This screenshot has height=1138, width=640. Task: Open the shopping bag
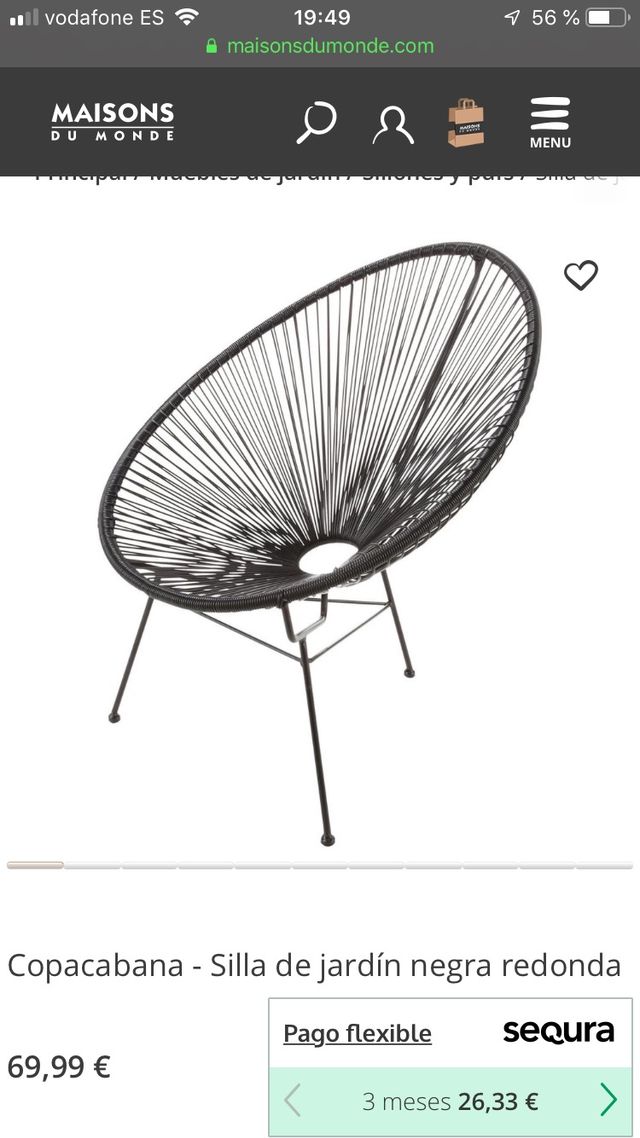pos(466,123)
